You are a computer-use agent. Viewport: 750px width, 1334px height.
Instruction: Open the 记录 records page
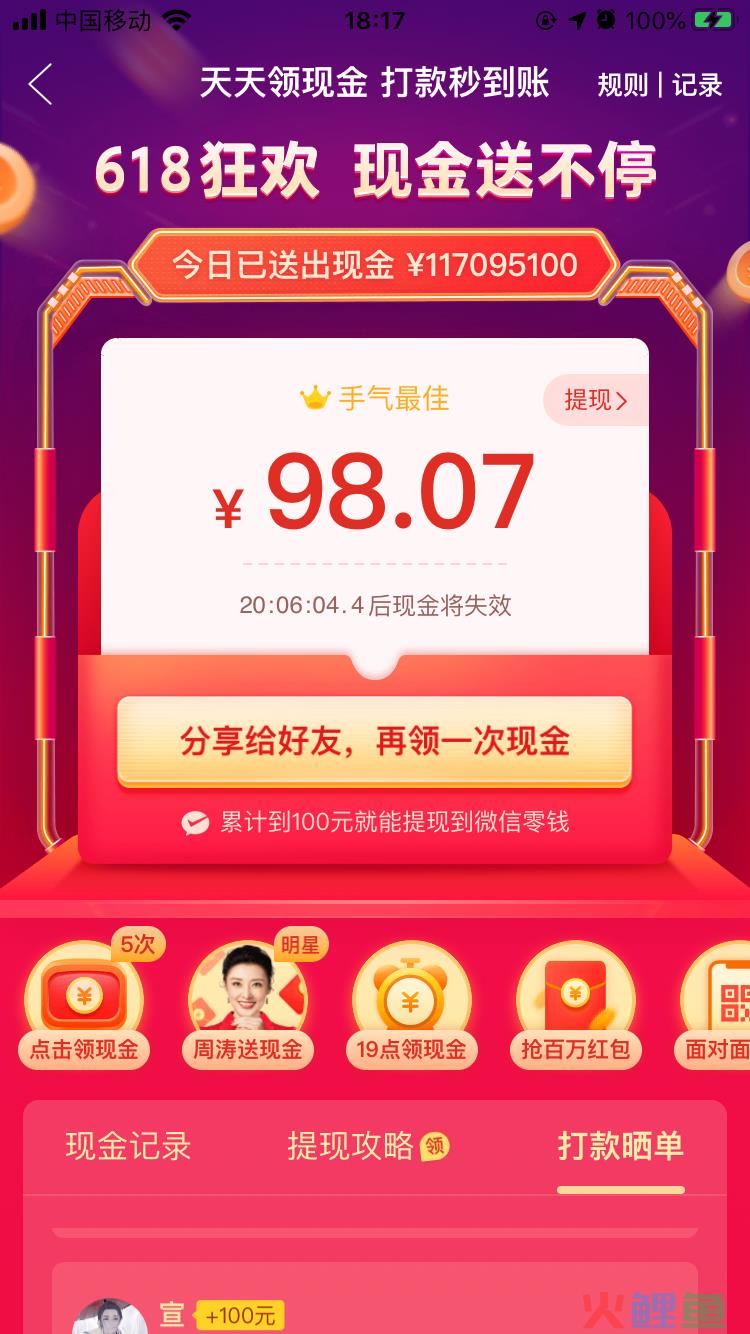point(697,85)
